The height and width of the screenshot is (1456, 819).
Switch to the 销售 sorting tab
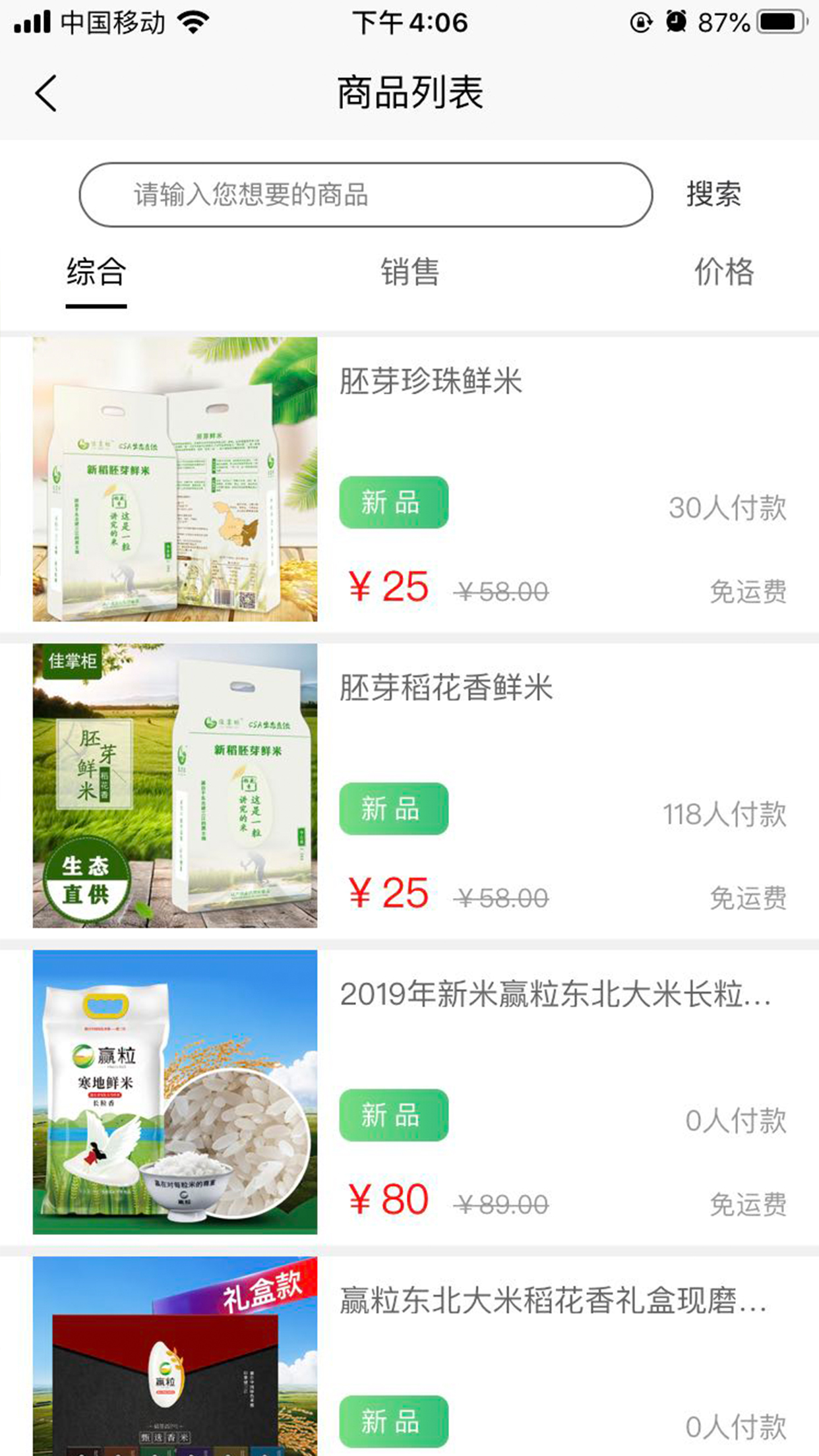pyautogui.click(x=409, y=272)
